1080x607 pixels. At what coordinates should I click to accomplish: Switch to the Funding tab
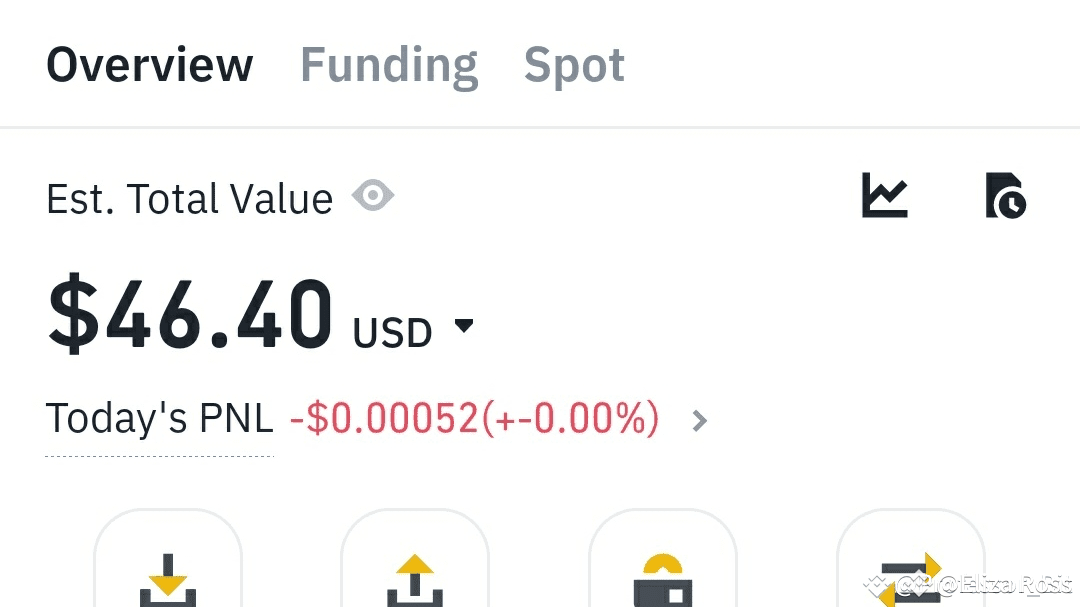[389, 66]
